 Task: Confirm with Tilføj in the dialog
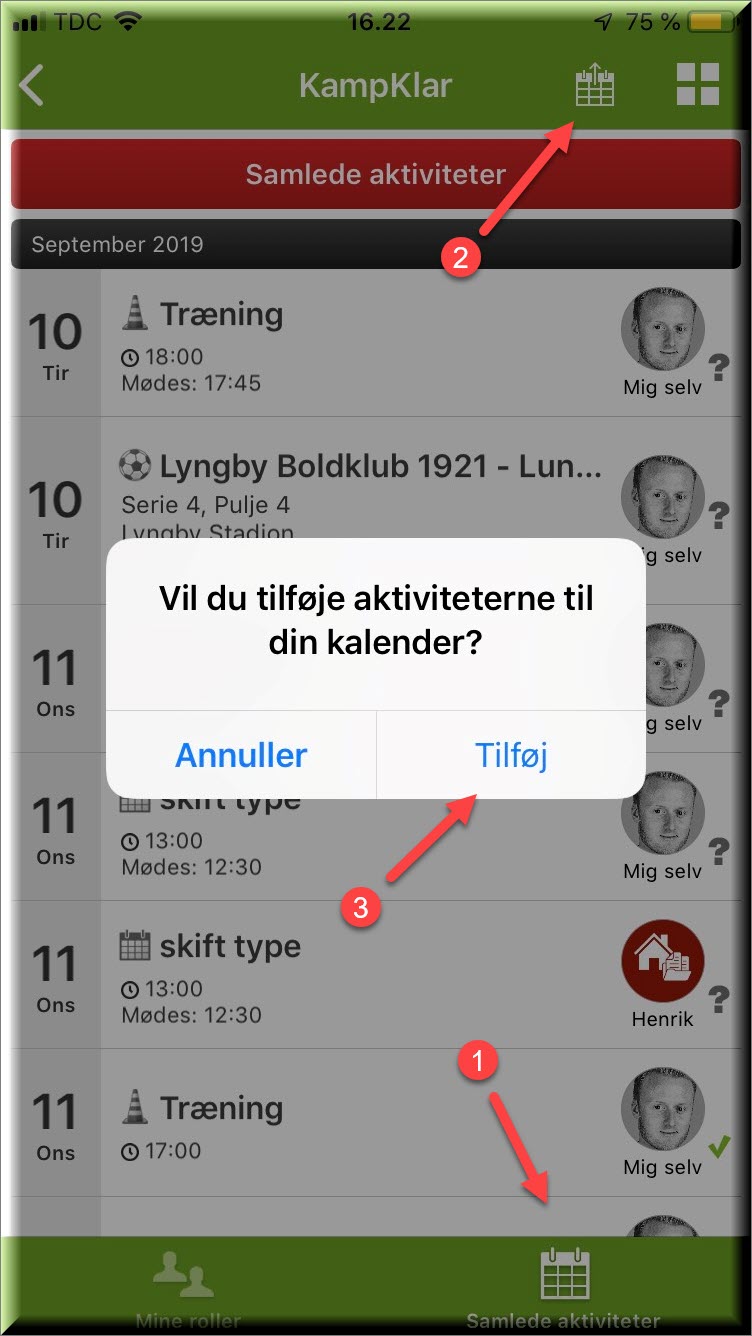point(511,755)
